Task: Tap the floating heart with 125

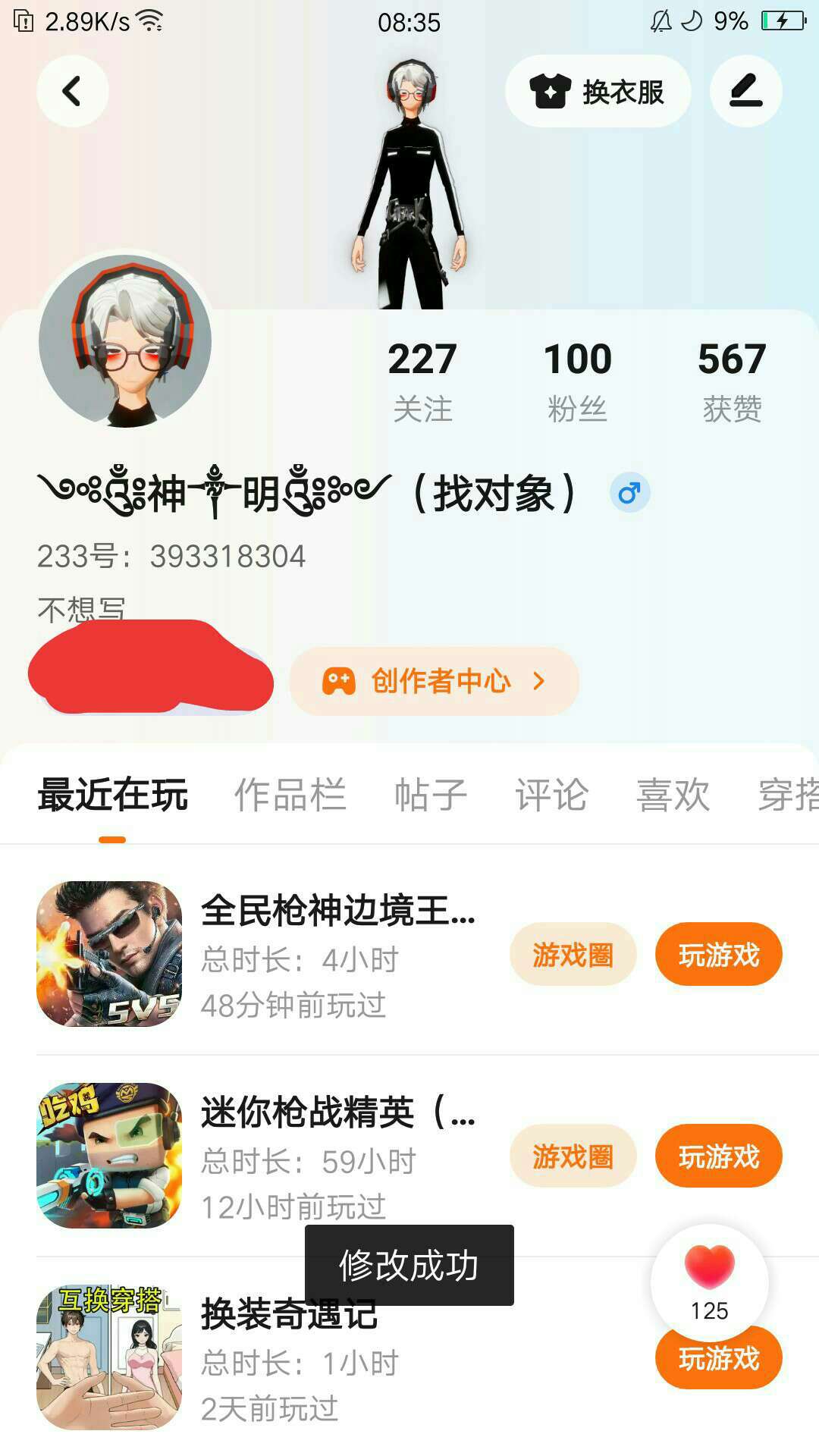Action: [x=710, y=1282]
